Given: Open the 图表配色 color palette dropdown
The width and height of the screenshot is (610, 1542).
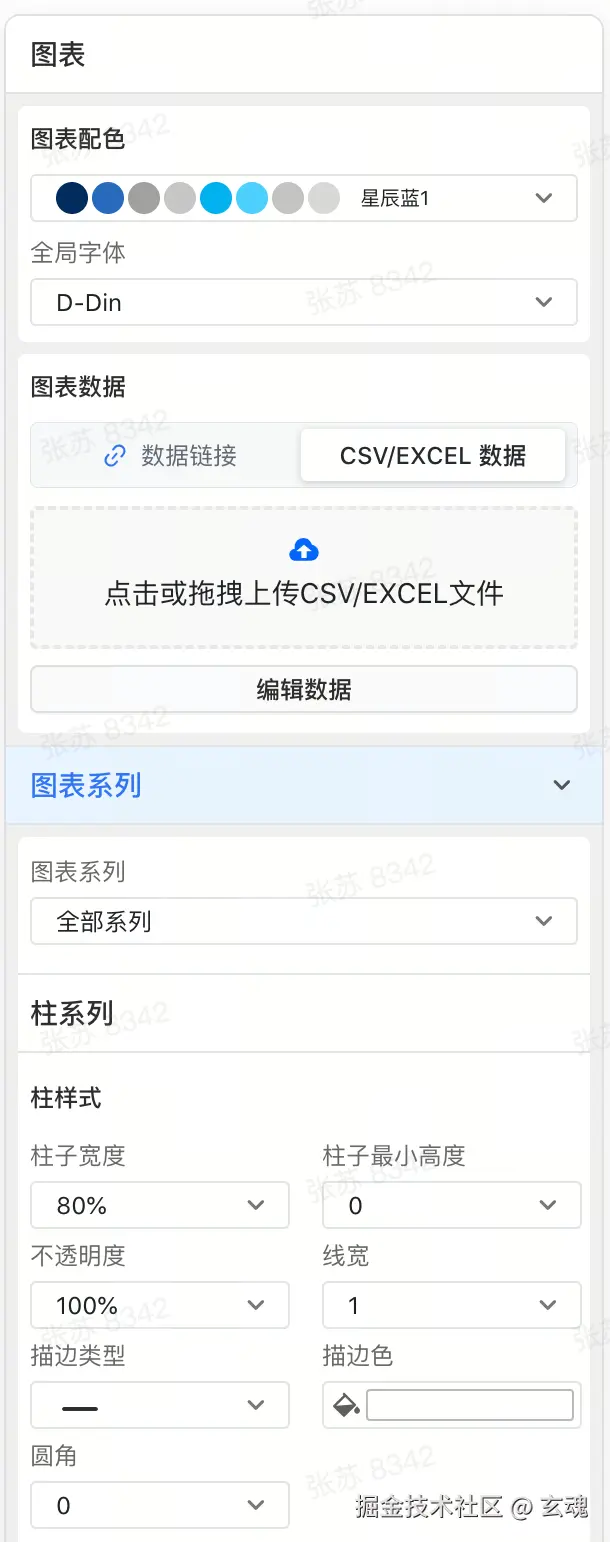Looking at the screenshot, I should [304, 198].
